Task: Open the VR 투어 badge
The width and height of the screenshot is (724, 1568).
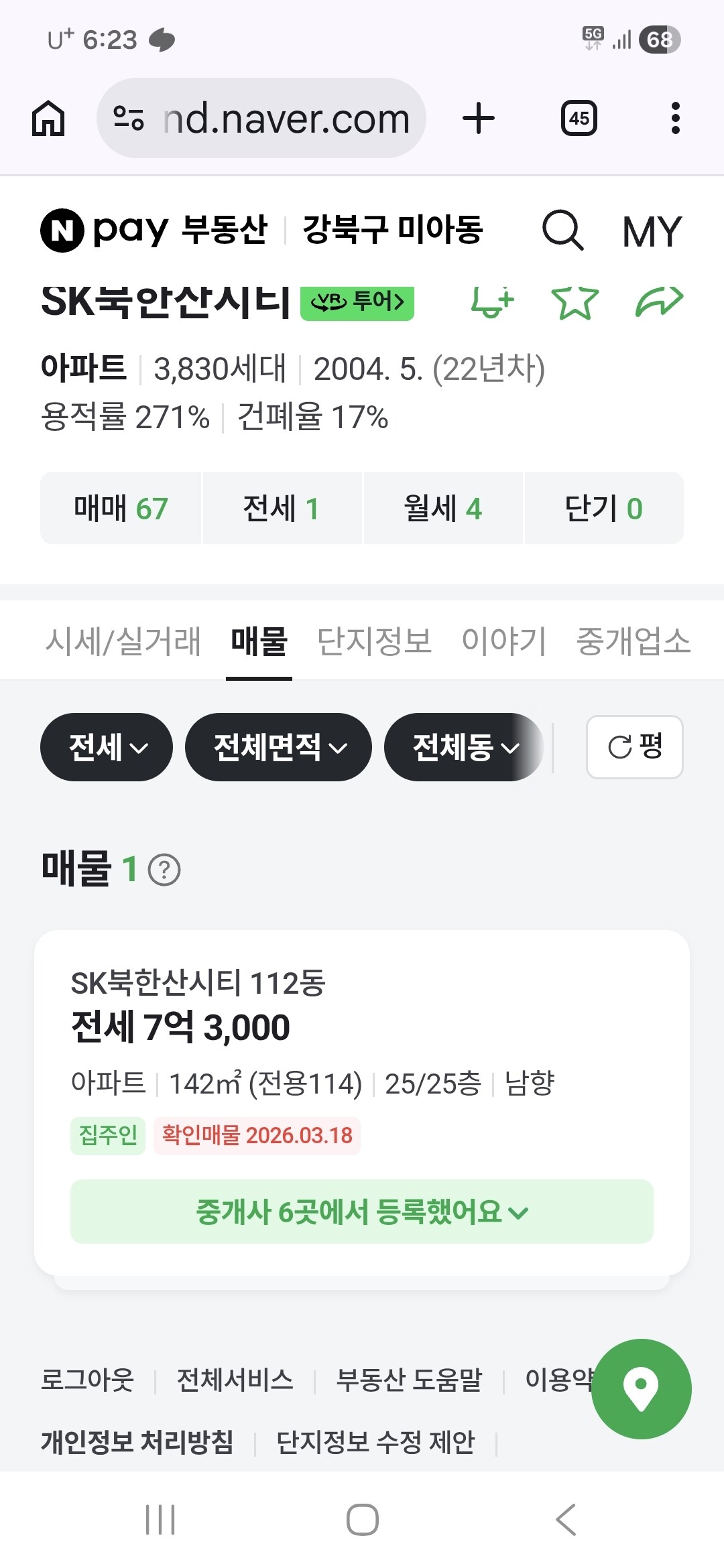Action: (357, 303)
